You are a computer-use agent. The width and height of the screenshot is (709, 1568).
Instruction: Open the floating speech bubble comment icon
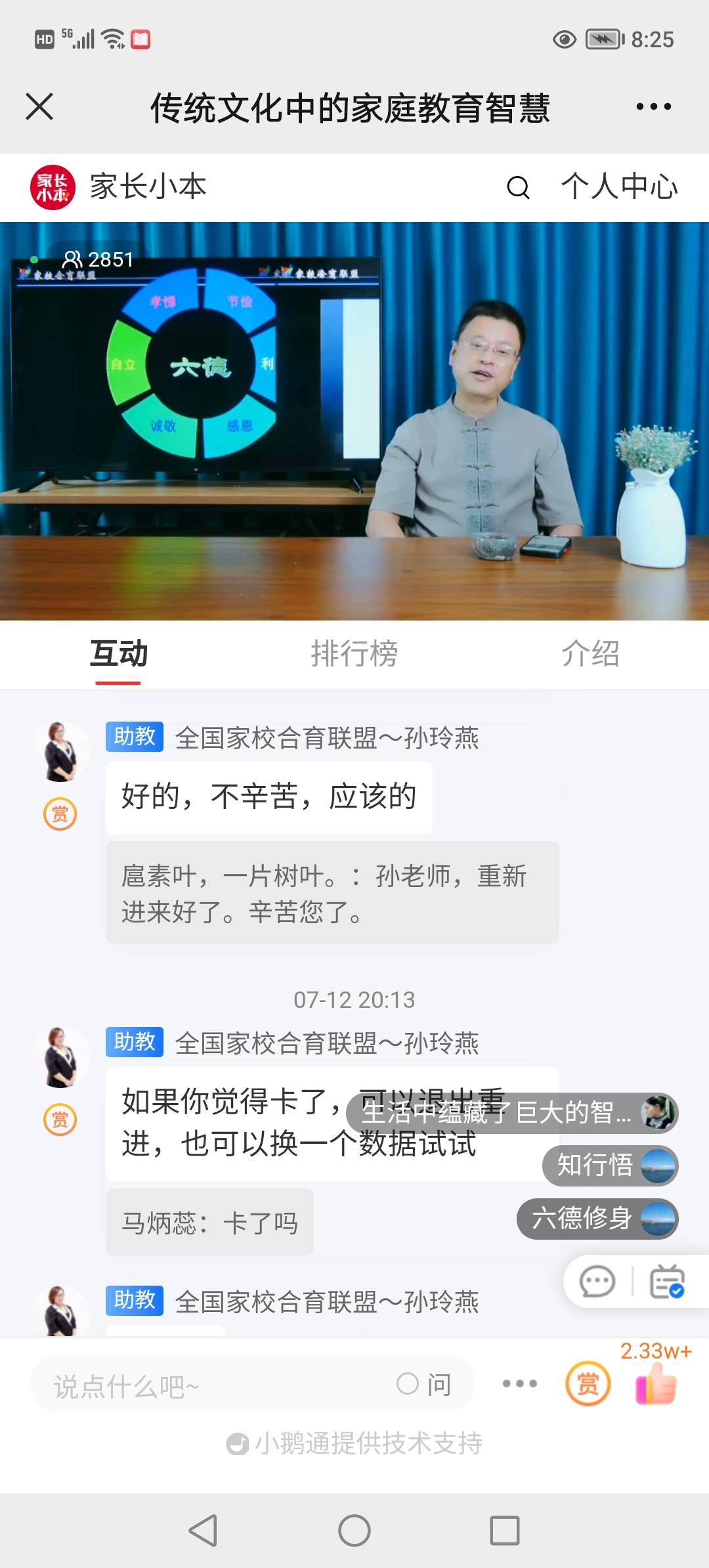(596, 1280)
